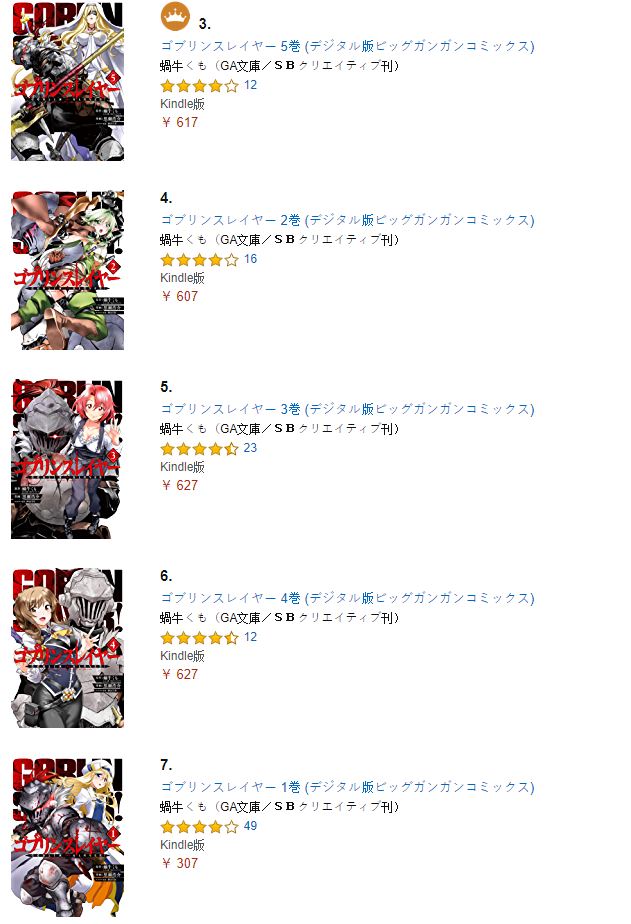Tap the cover image of volume 4
The height and width of the screenshot is (924, 631).
pyautogui.click(x=67, y=647)
